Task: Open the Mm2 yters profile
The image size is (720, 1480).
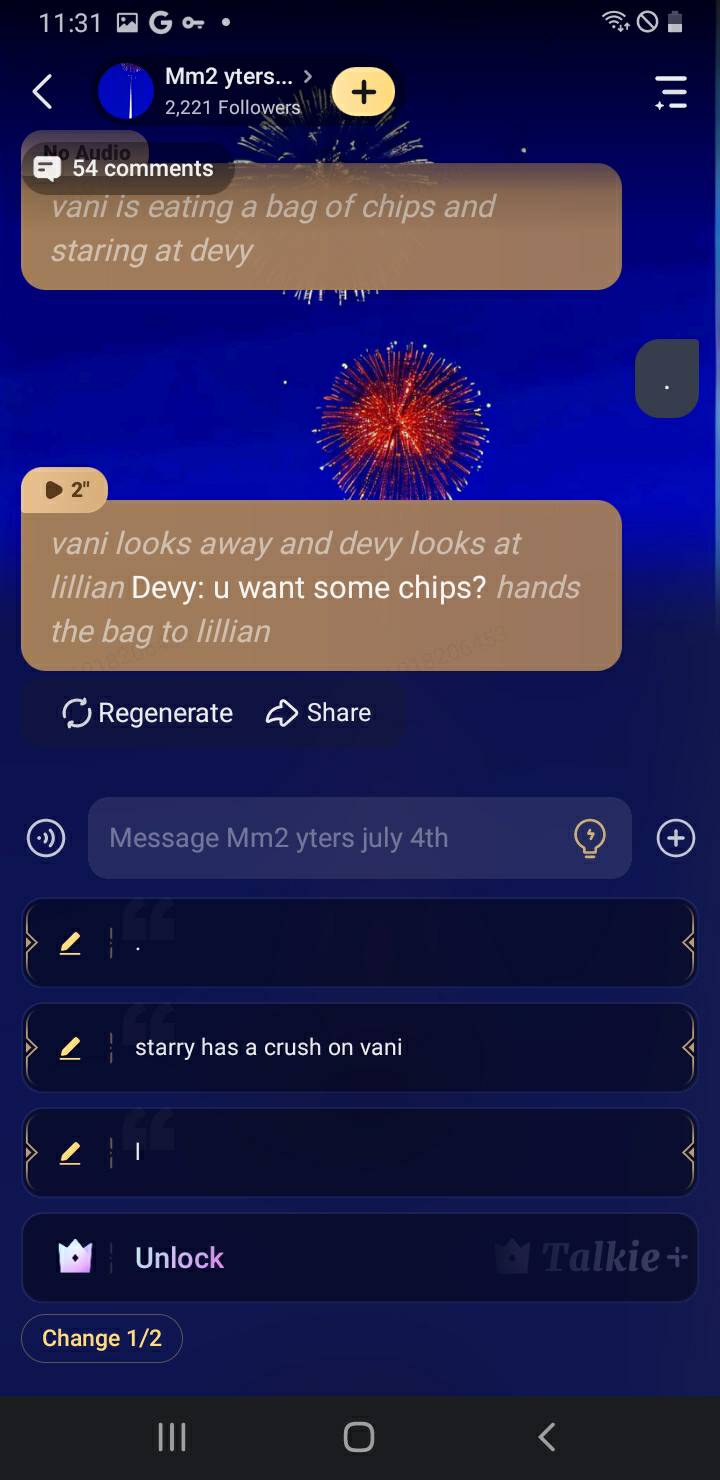Action: pos(230,91)
